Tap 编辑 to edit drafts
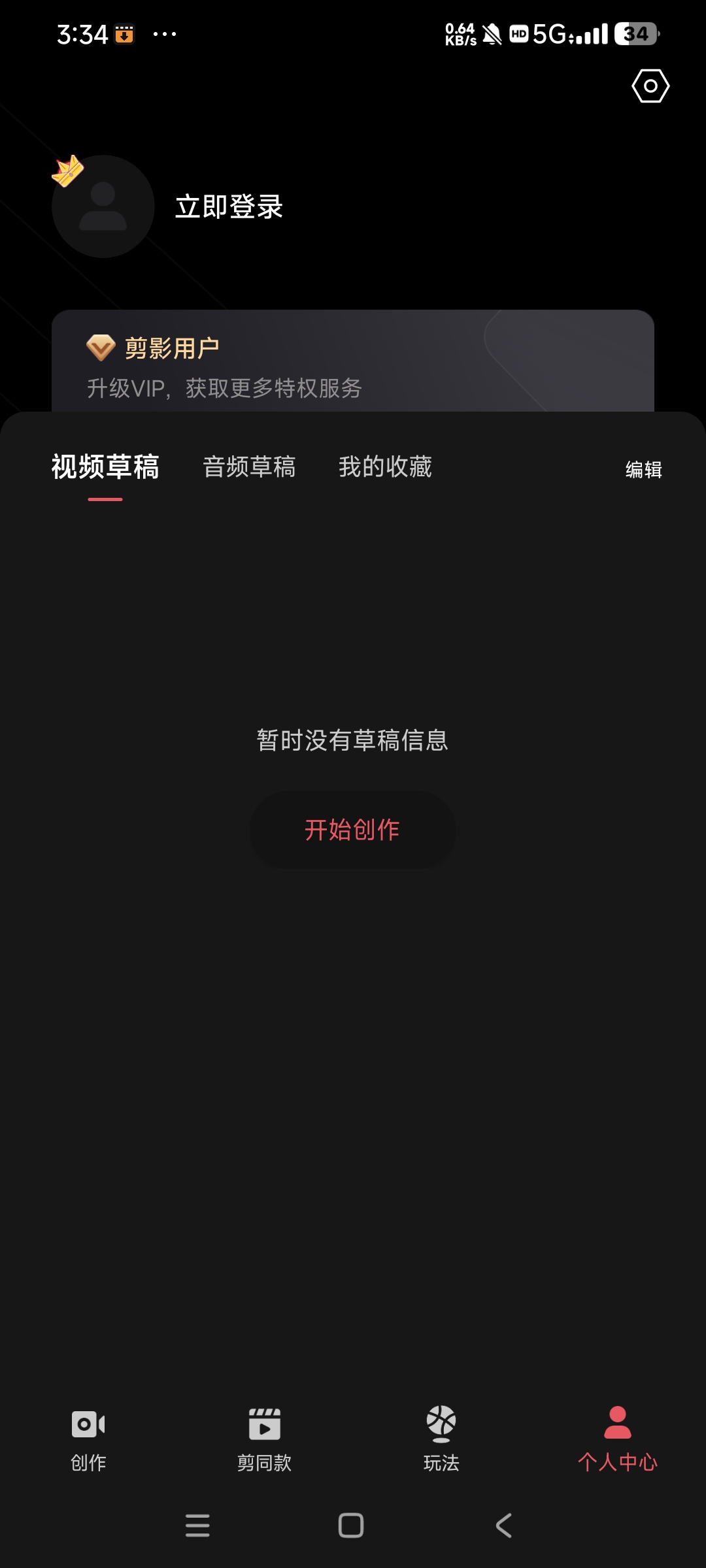 [x=643, y=470]
